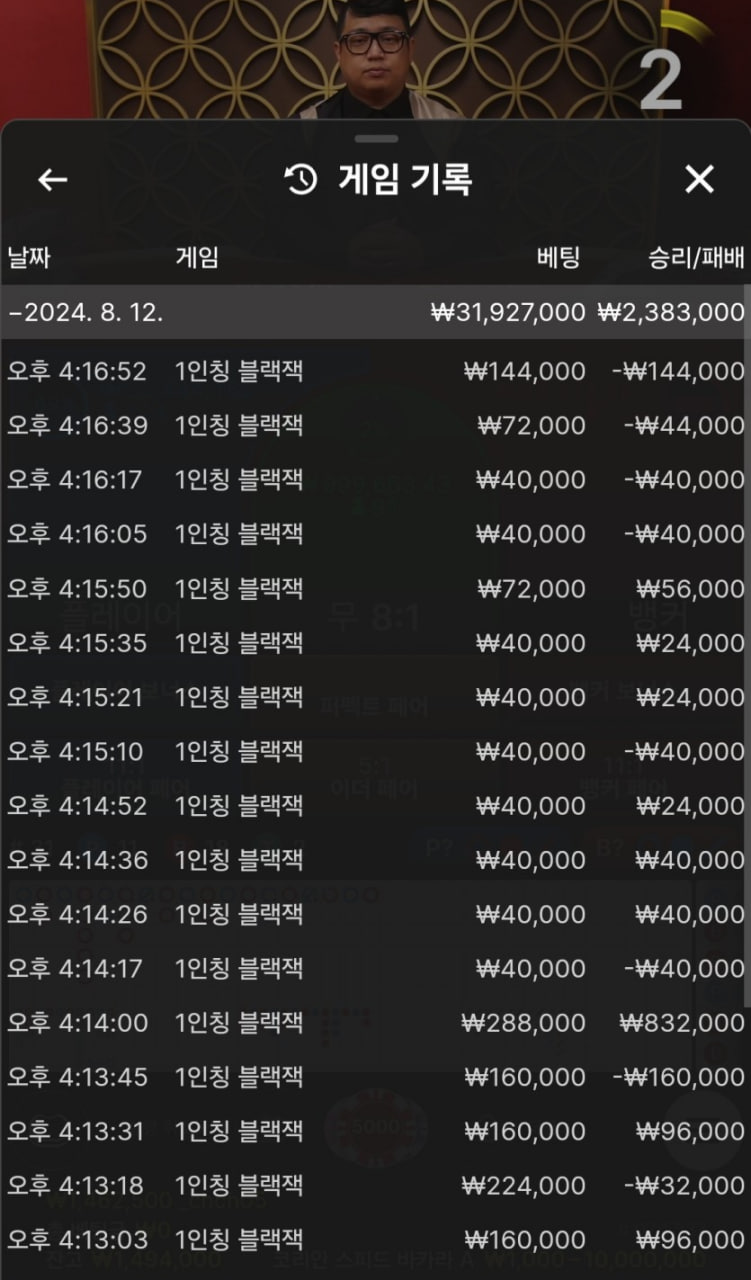Select the 오후 4:14:36 blackjack row
Viewport: 751px width, 1280px height.
coord(375,860)
